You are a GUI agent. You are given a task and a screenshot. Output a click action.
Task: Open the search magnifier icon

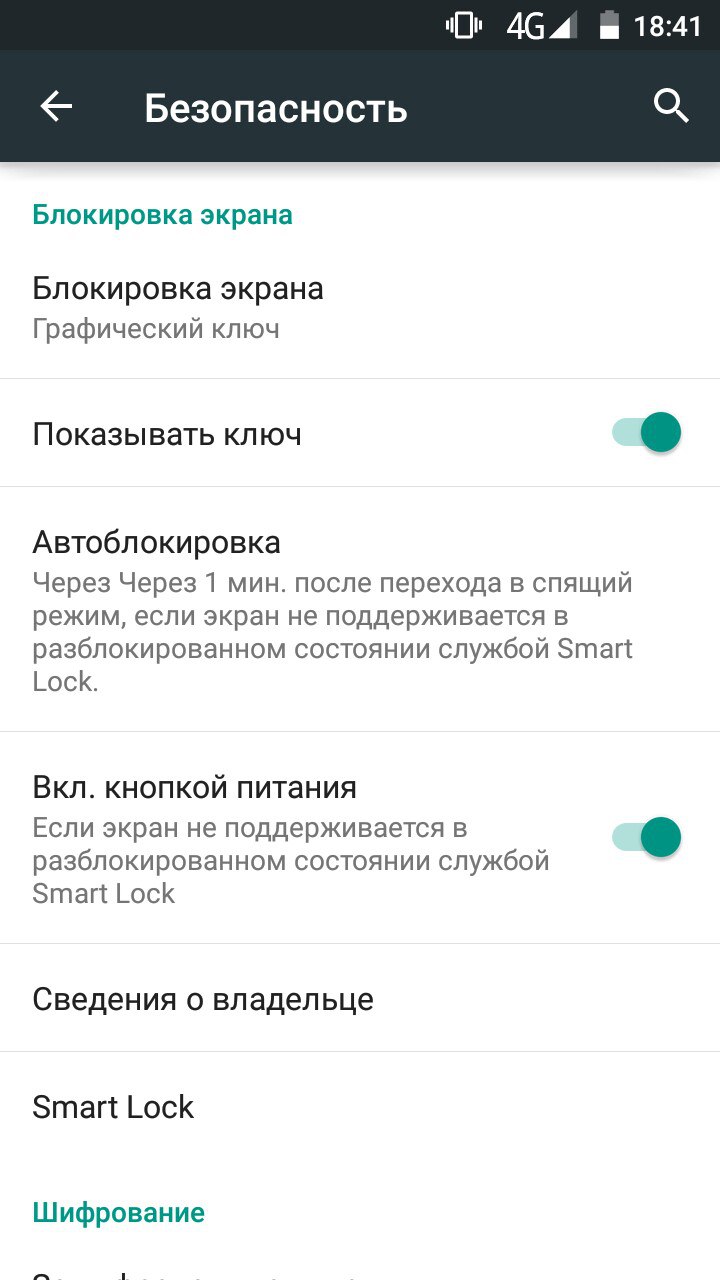(671, 105)
